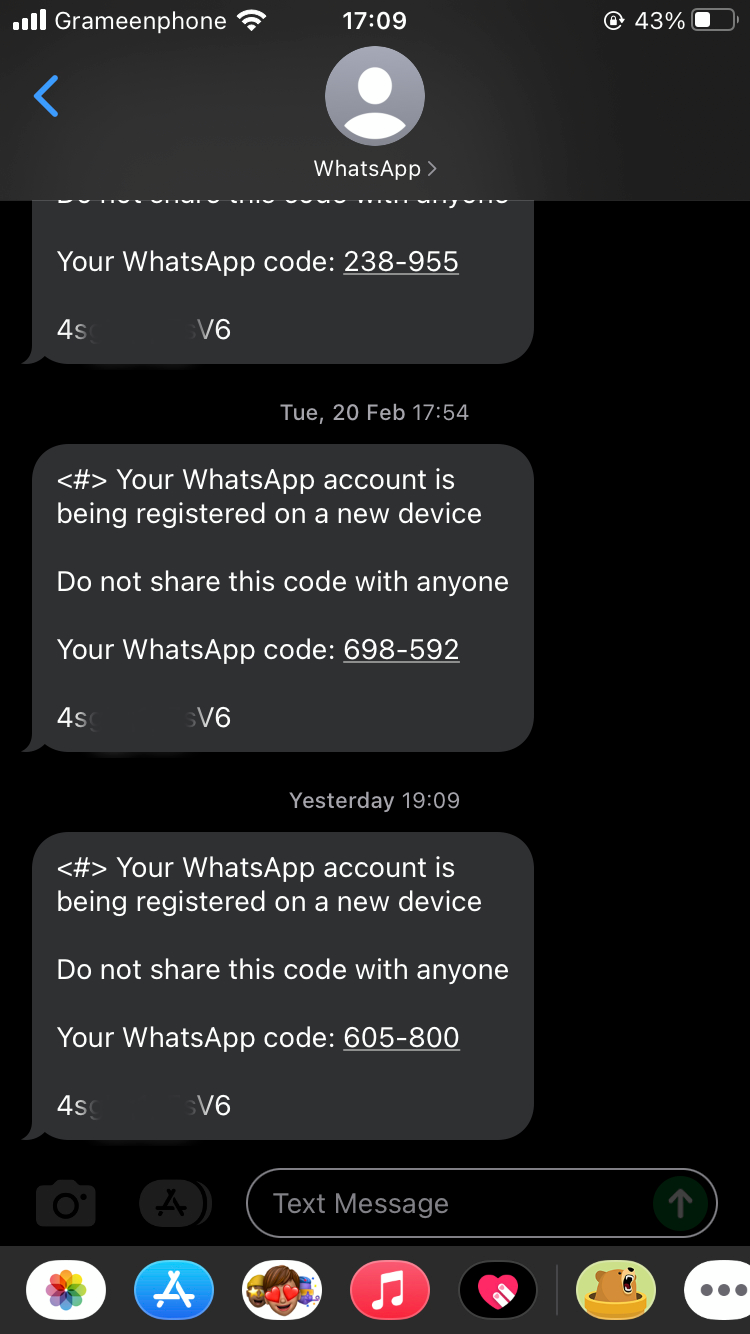Image resolution: width=750 pixels, height=1334 pixels.
Task: Tap the underlined code 698-592
Action: coord(401,649)
